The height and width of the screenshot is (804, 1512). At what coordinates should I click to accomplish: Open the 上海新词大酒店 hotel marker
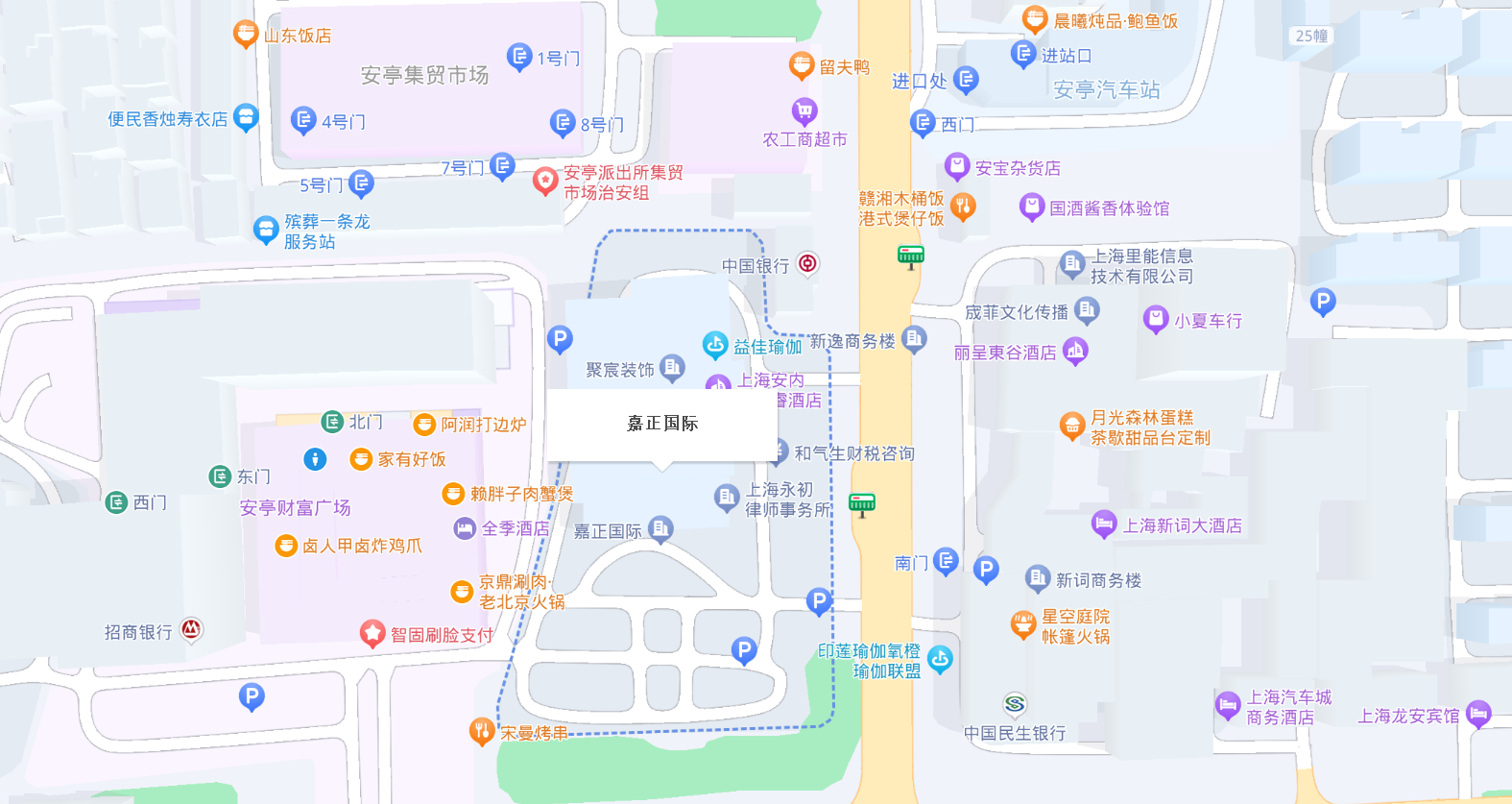click(x=1104, y=524)
